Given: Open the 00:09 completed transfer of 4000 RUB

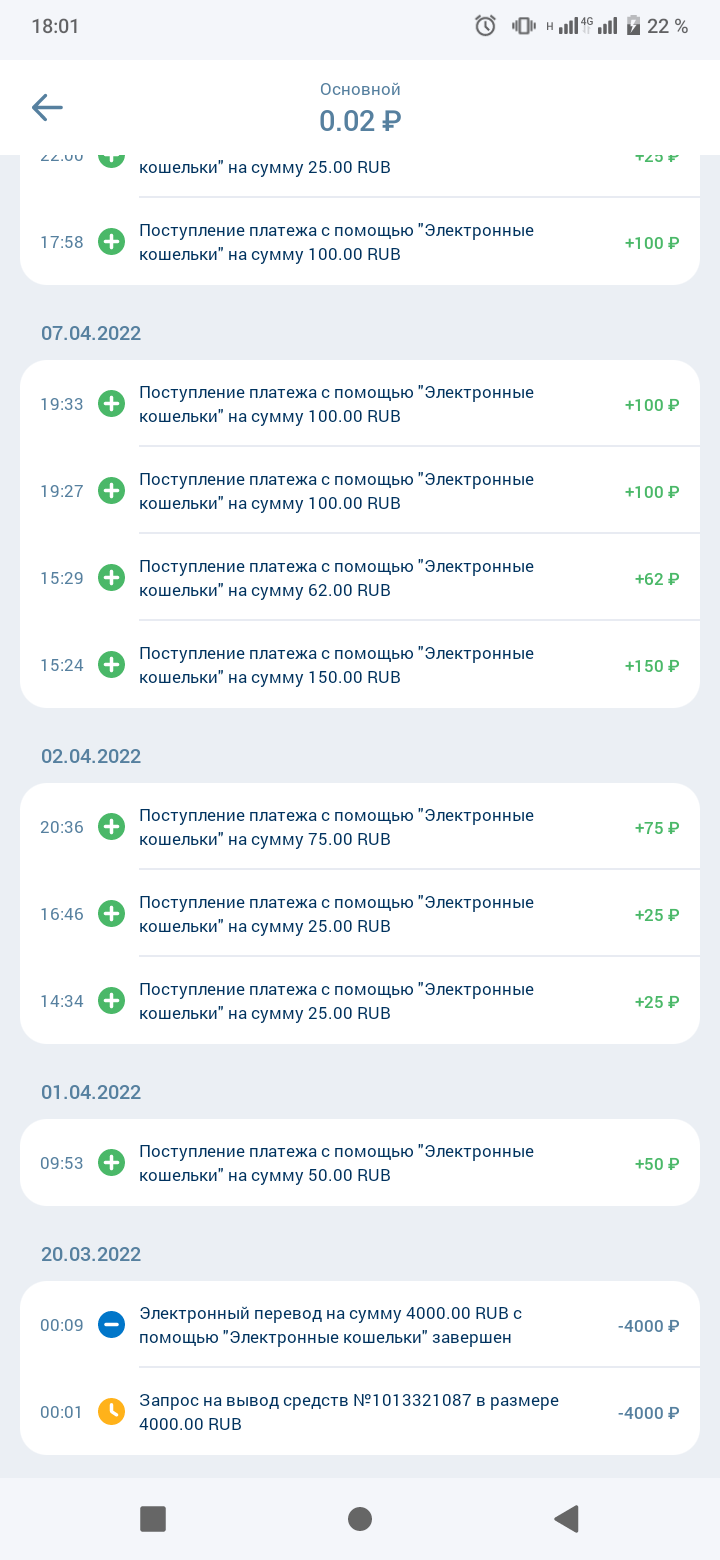Looking at the screenshot, I should (x=360, y=1325).
